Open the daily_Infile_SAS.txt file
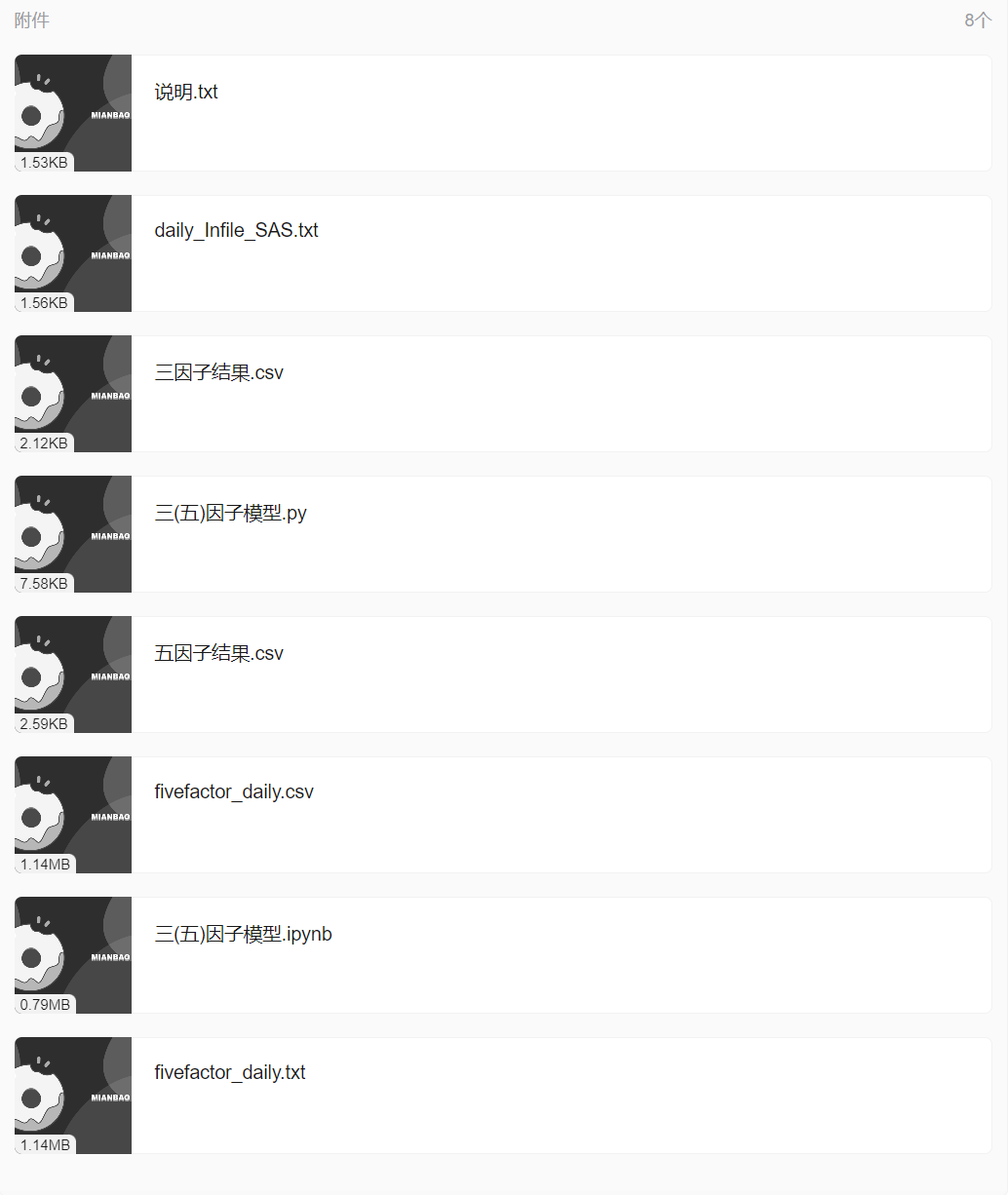This screenshot has width=1008, height=1195. coord(236,230)
